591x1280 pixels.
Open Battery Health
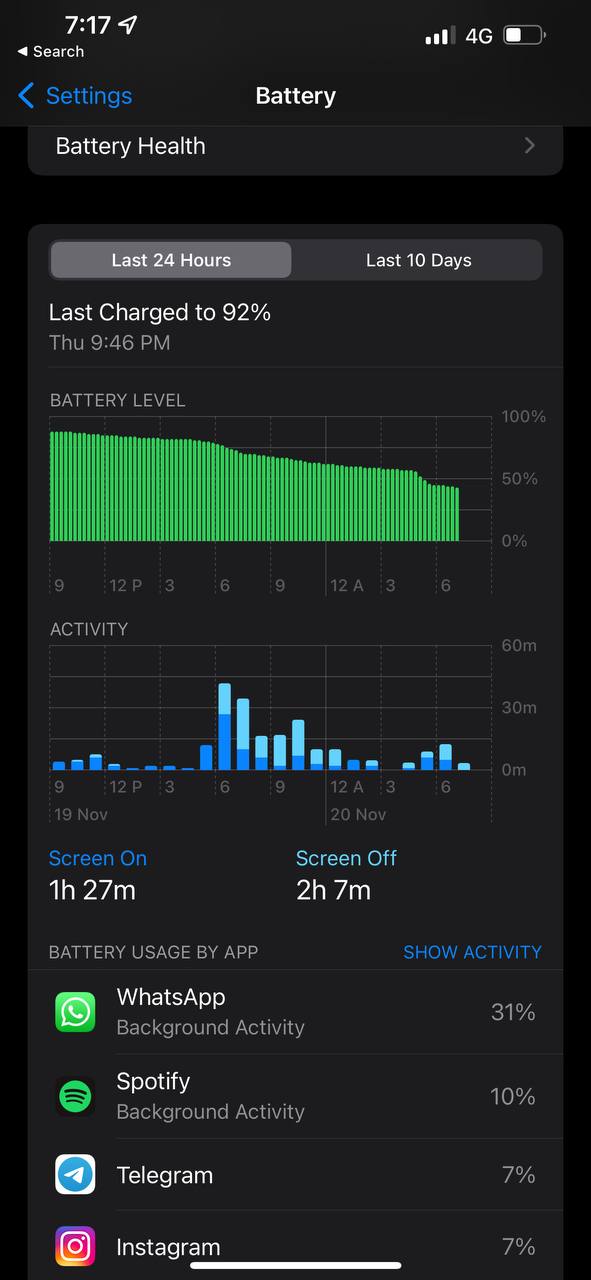coord(296,146)
